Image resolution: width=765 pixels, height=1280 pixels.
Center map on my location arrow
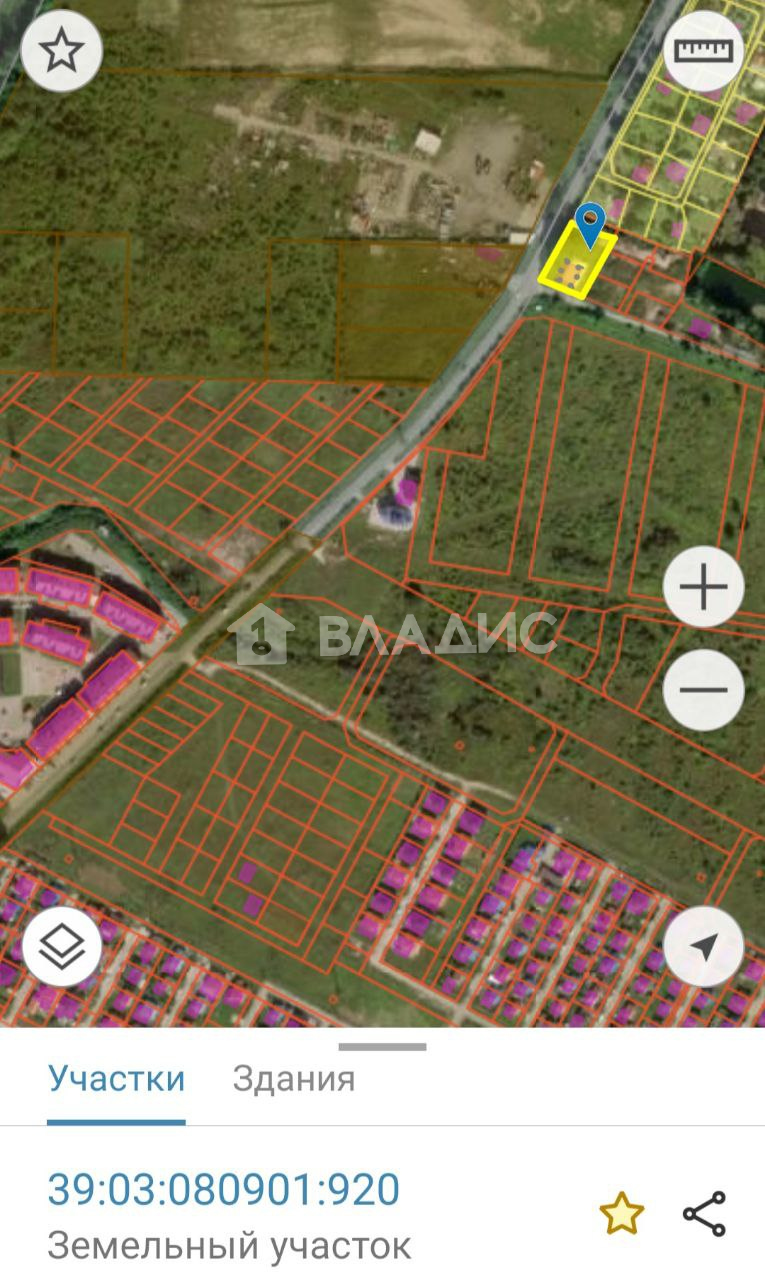[x=704, y=946]
